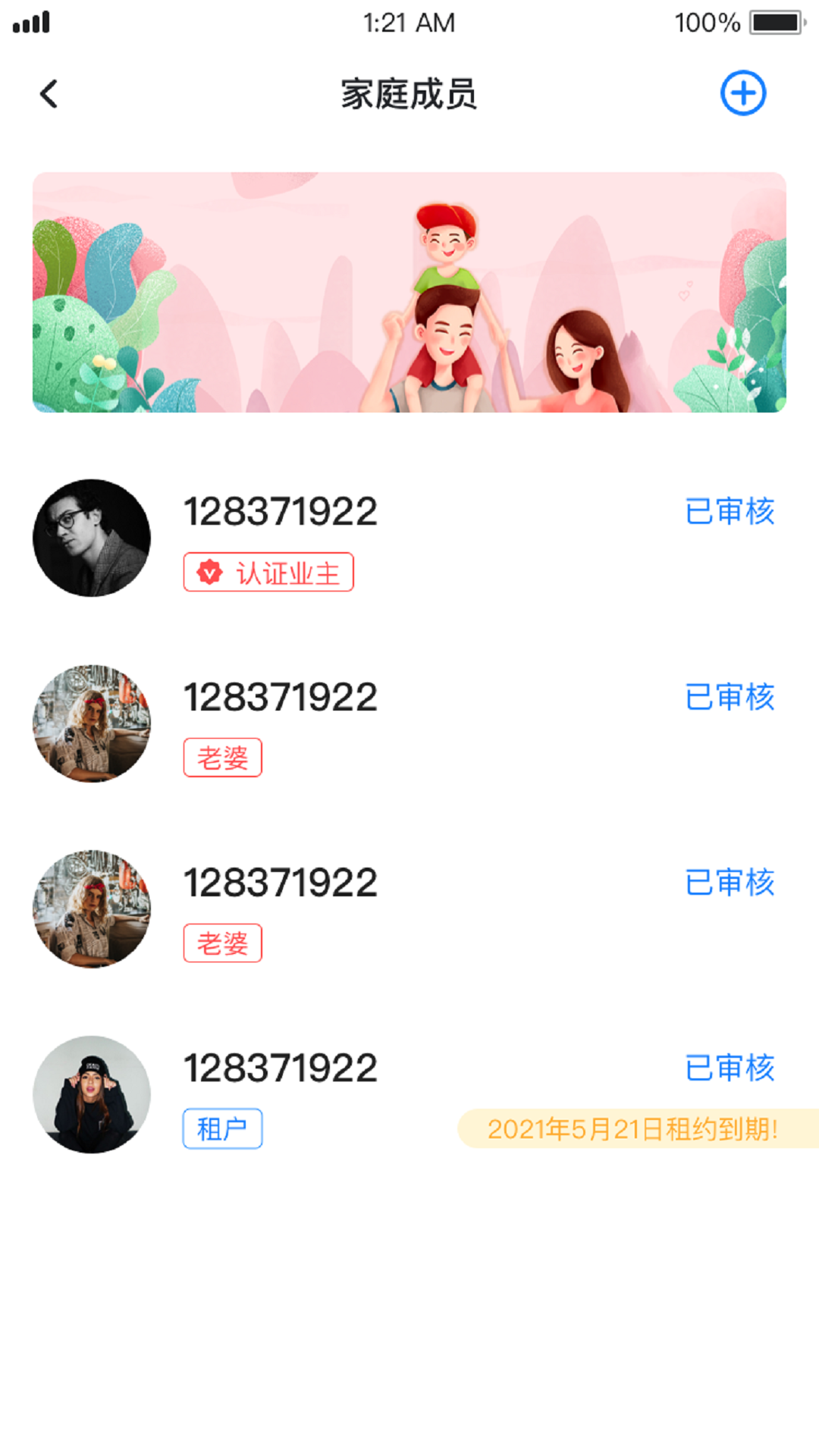
Task: Open the 租户 role tag
Action: click(222, 1128)
